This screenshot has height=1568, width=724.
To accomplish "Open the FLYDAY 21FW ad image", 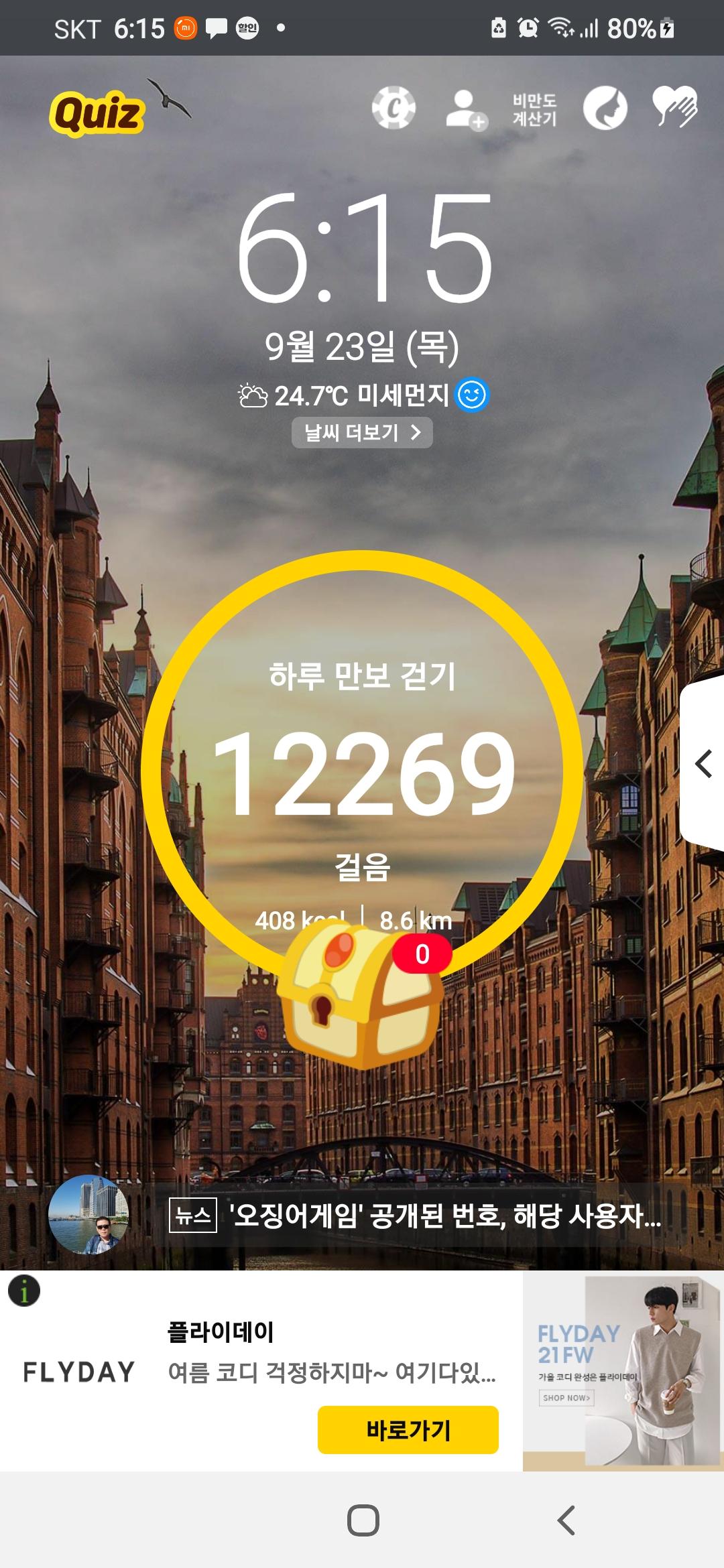I will click(622, 1371).
